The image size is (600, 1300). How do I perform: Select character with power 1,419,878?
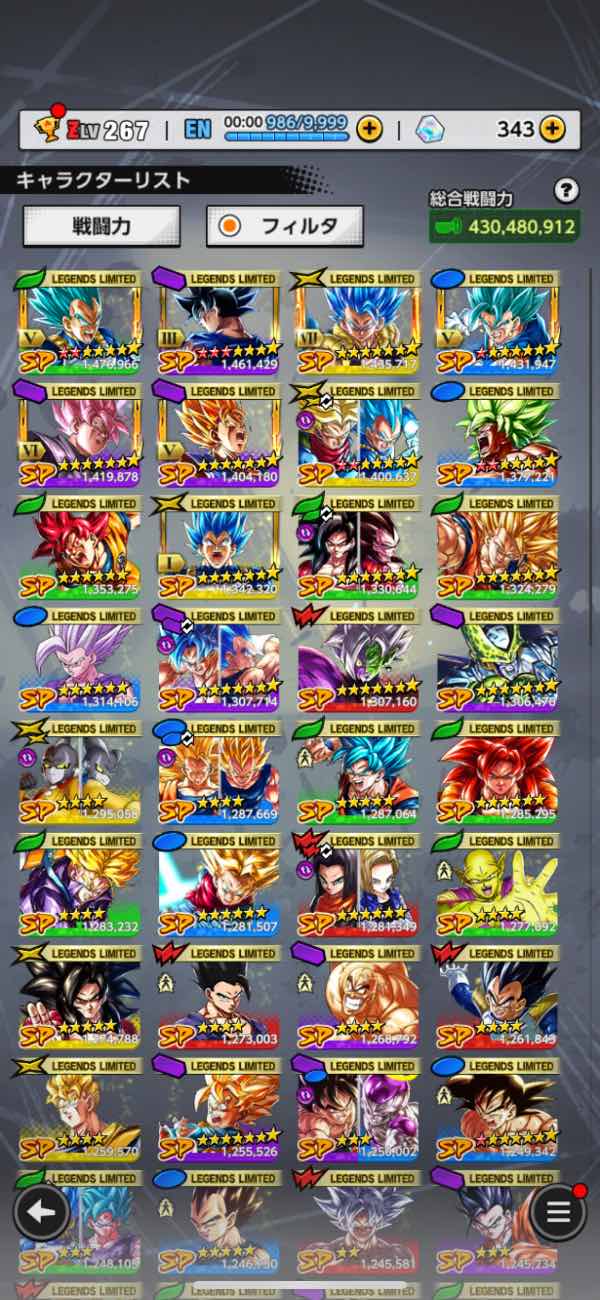[80, 439]
